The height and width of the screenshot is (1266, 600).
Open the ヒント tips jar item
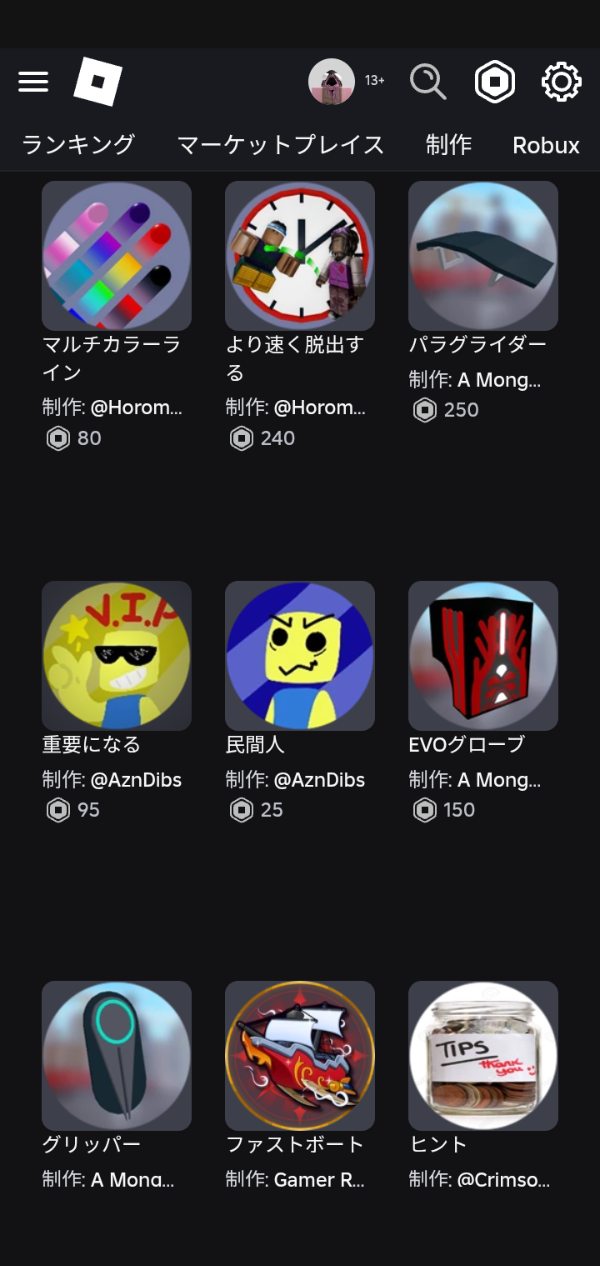click(x=483, y=1056)
